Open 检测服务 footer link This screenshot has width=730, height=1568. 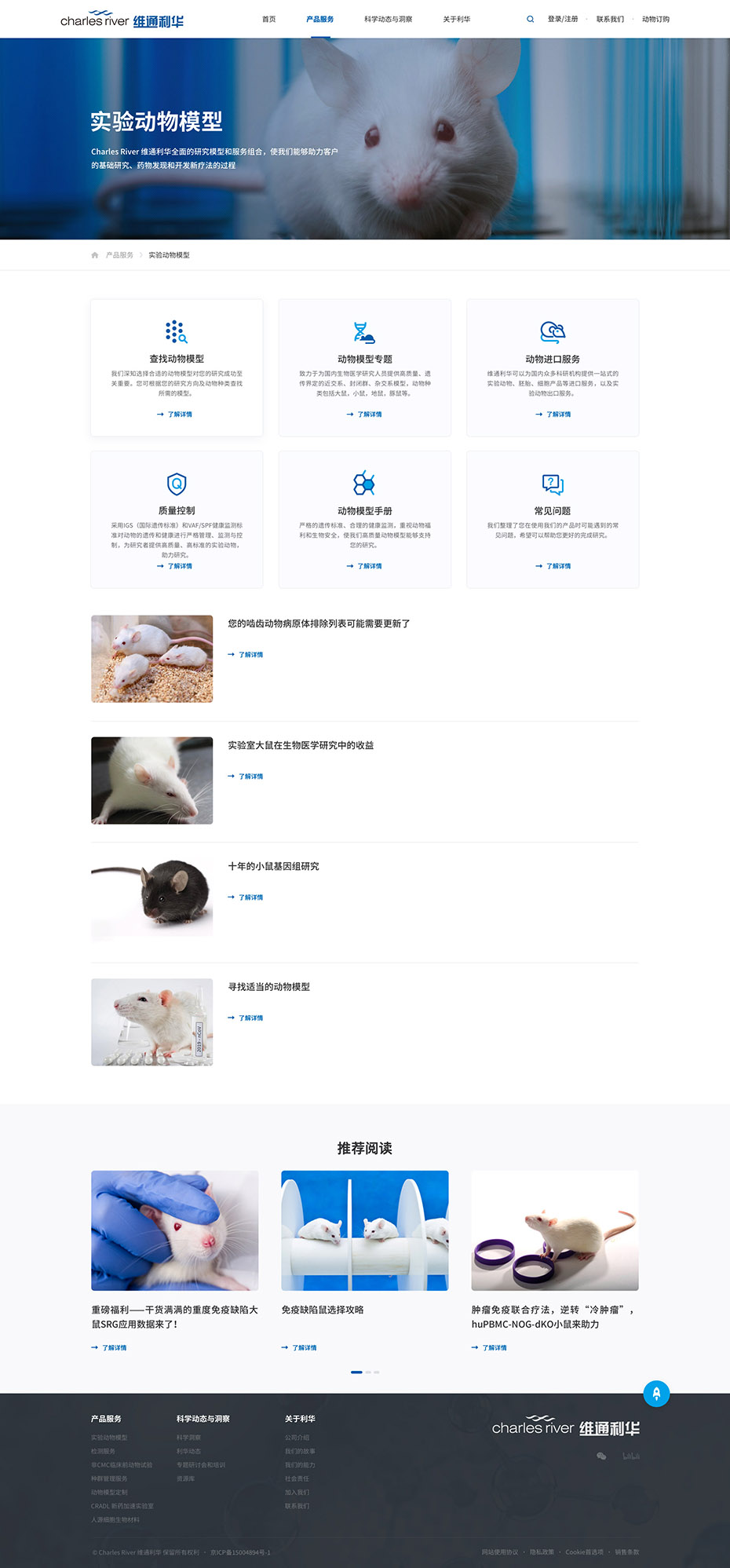point(103,1451)
